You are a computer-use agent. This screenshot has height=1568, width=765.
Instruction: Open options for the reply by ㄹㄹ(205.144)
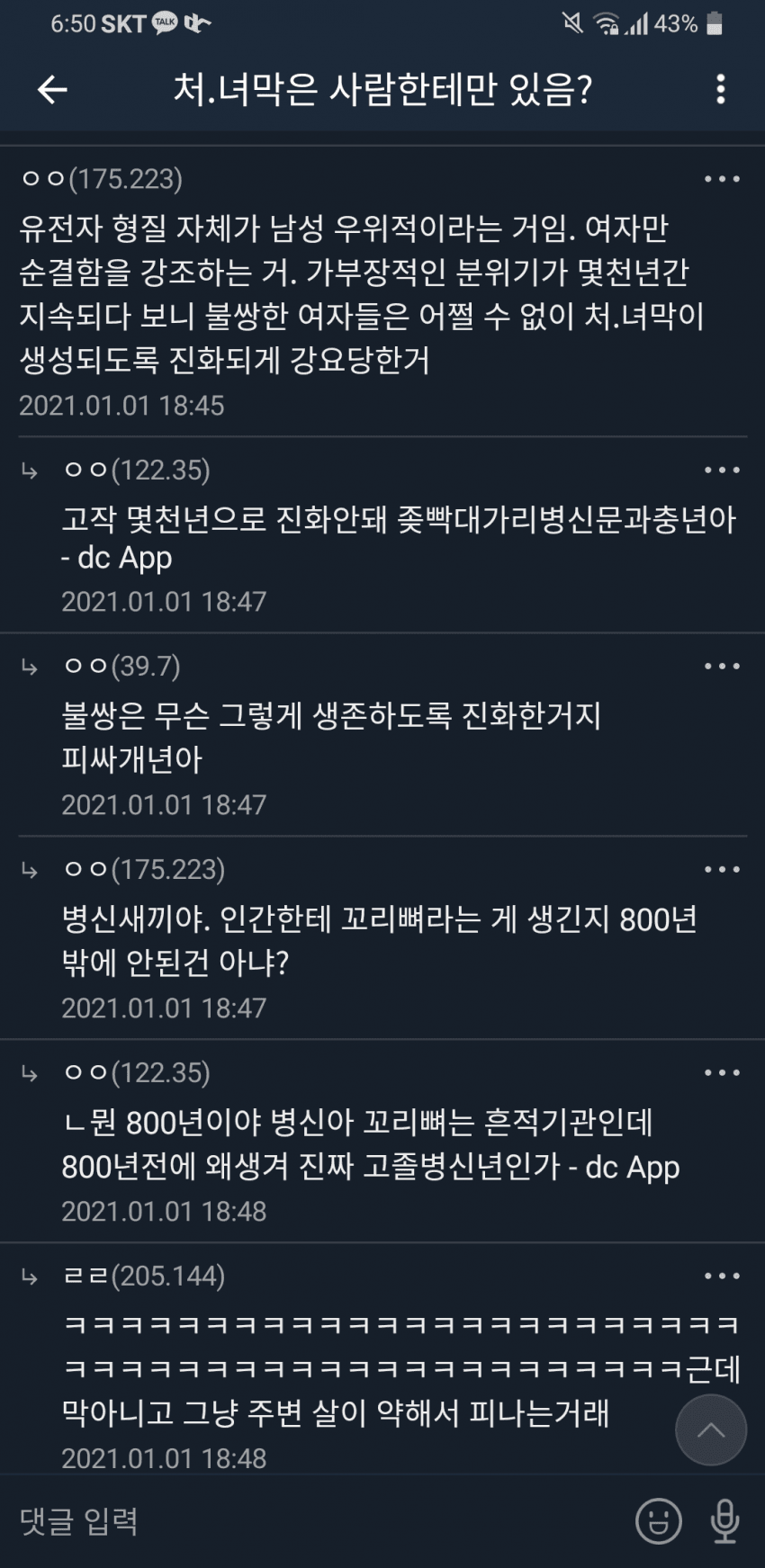722,1276
